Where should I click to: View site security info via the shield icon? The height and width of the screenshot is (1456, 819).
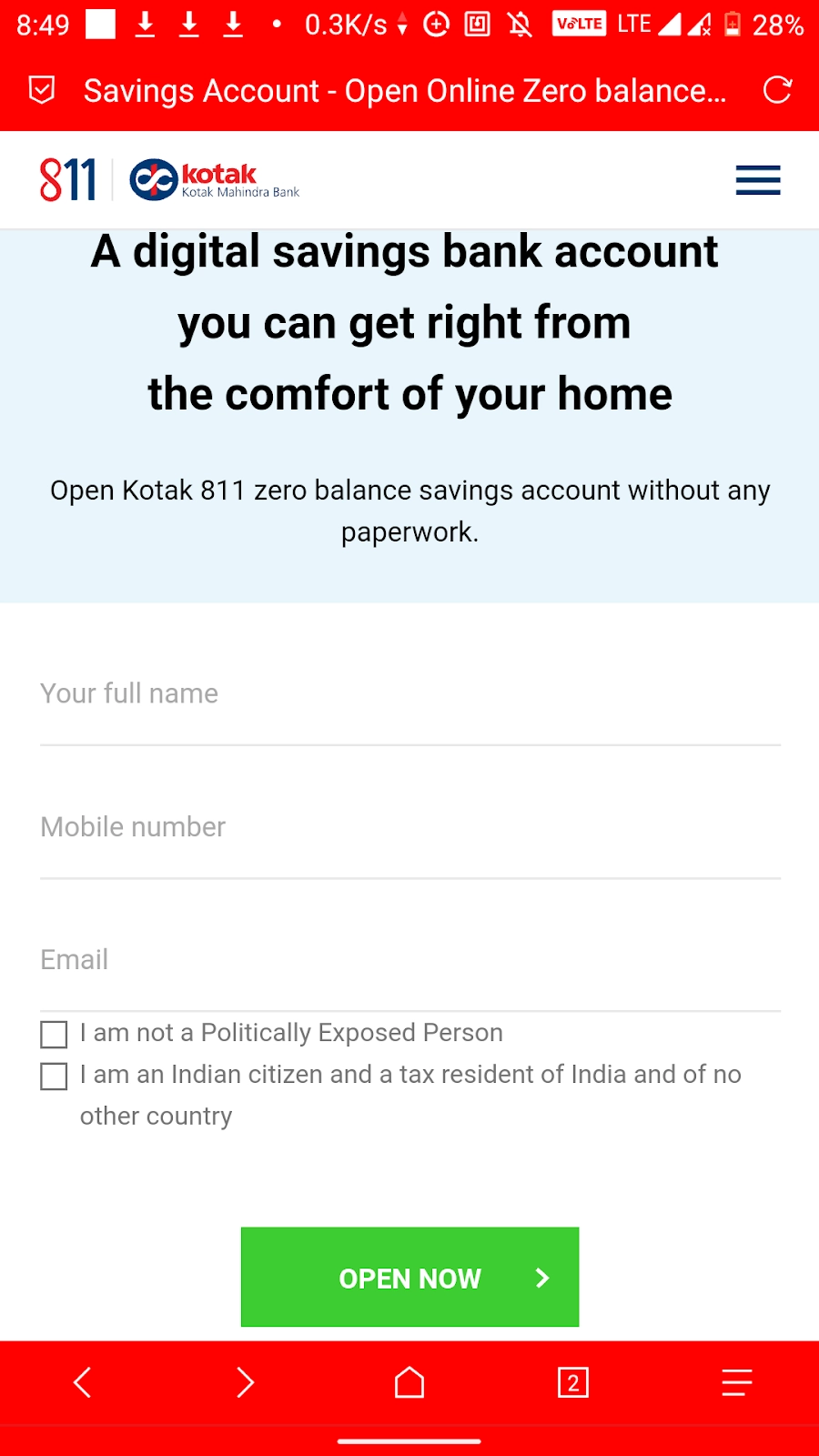42,90
